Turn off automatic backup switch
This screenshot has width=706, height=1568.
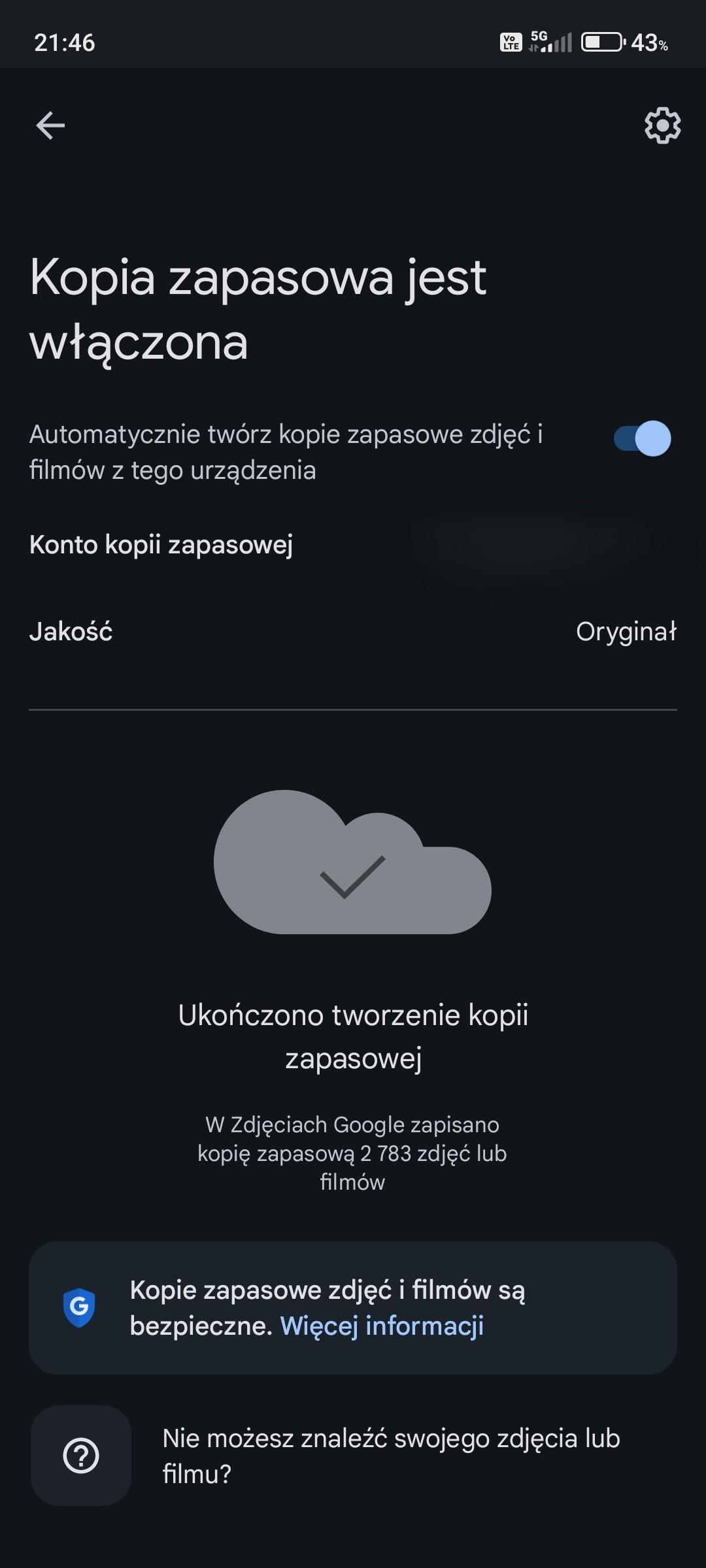tap(642, 438)
